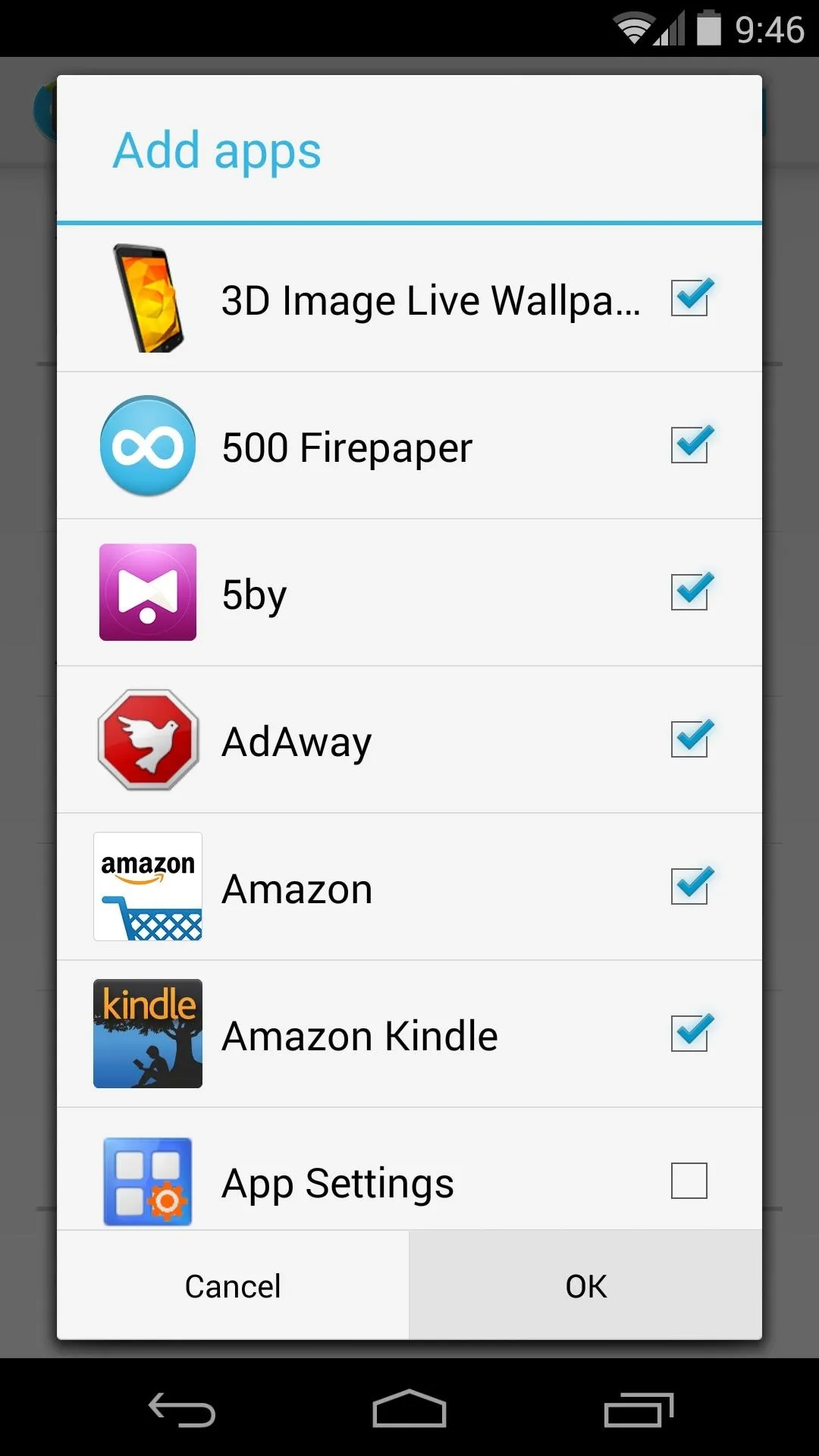Uncheck the Amazon checkbox
This screenshot has width=819, height=1456.
(x=689, y=886)
